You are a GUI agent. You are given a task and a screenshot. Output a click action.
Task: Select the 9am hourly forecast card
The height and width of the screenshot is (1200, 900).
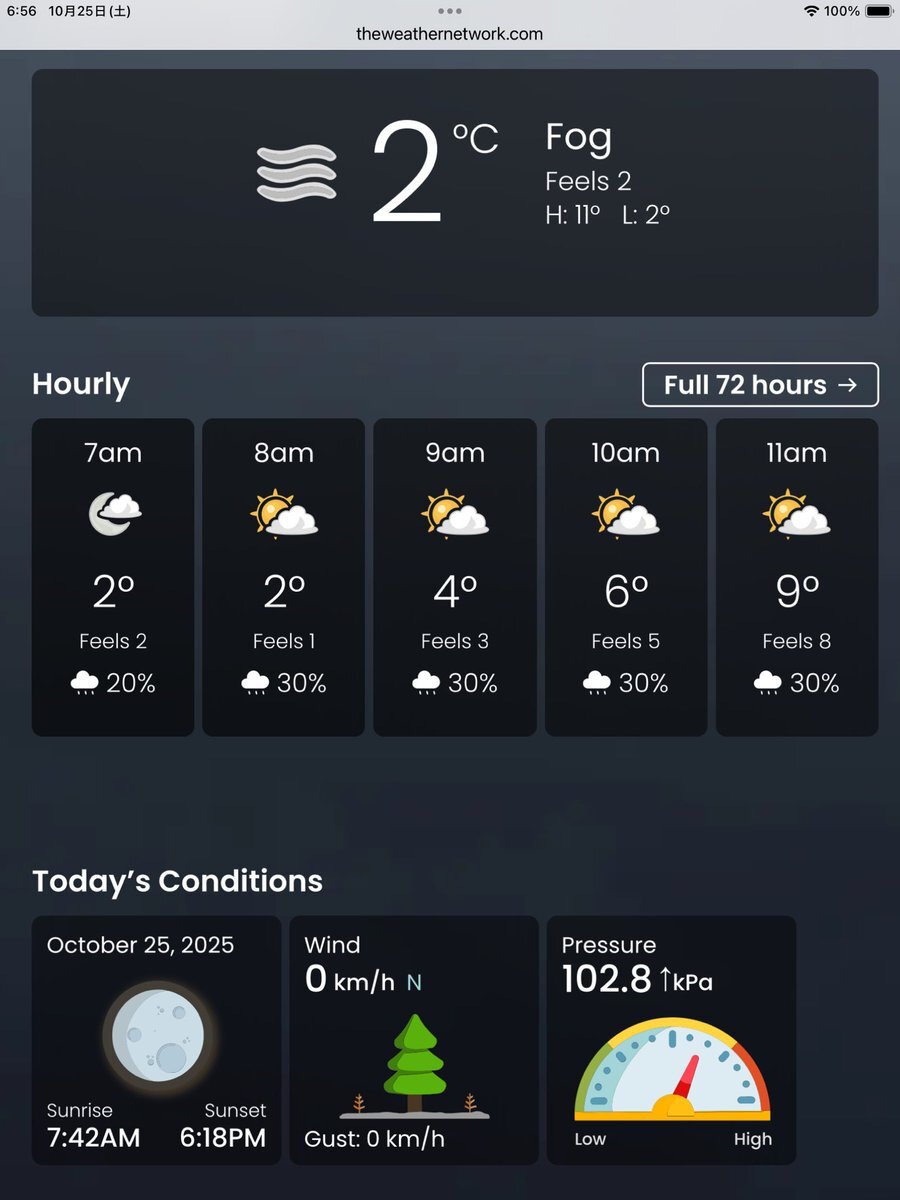click(455, 577)
